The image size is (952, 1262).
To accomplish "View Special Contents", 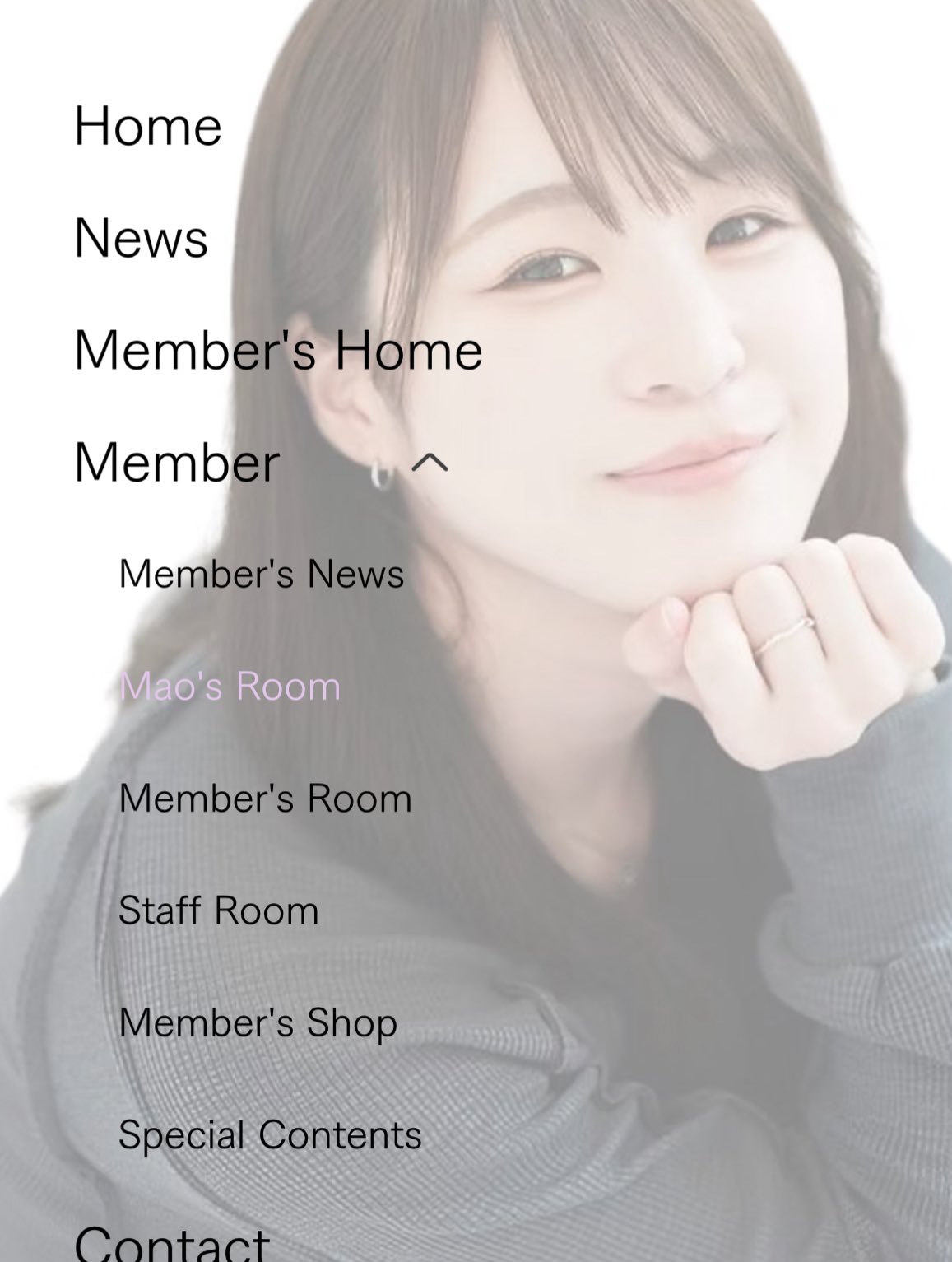I will coord(270,1134).
